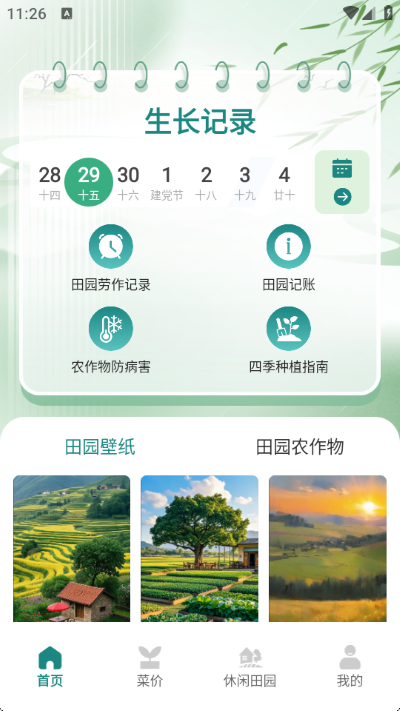The image size is (400, 711).
Task: Go to the 菜价 tab
Action: click(x=150, y=666)
